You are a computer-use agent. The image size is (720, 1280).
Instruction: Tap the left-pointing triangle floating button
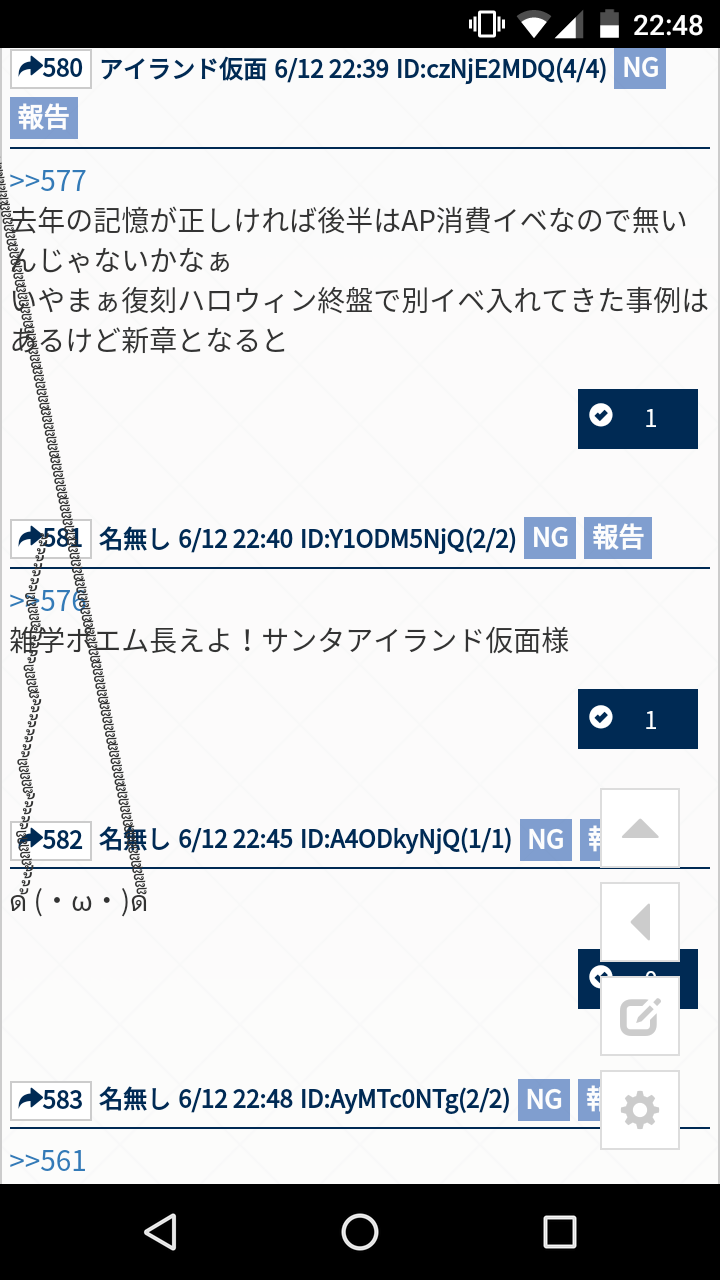[640, 922]
